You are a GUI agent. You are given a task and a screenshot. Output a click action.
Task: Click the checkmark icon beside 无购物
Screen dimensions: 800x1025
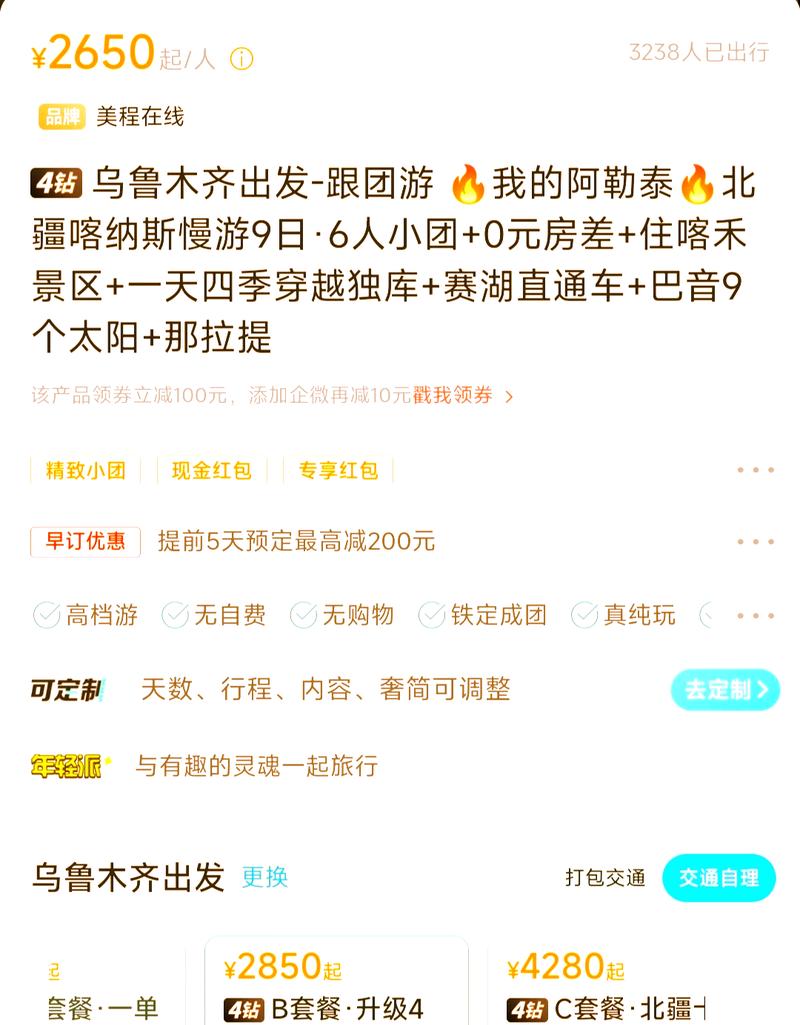point(303,616)
